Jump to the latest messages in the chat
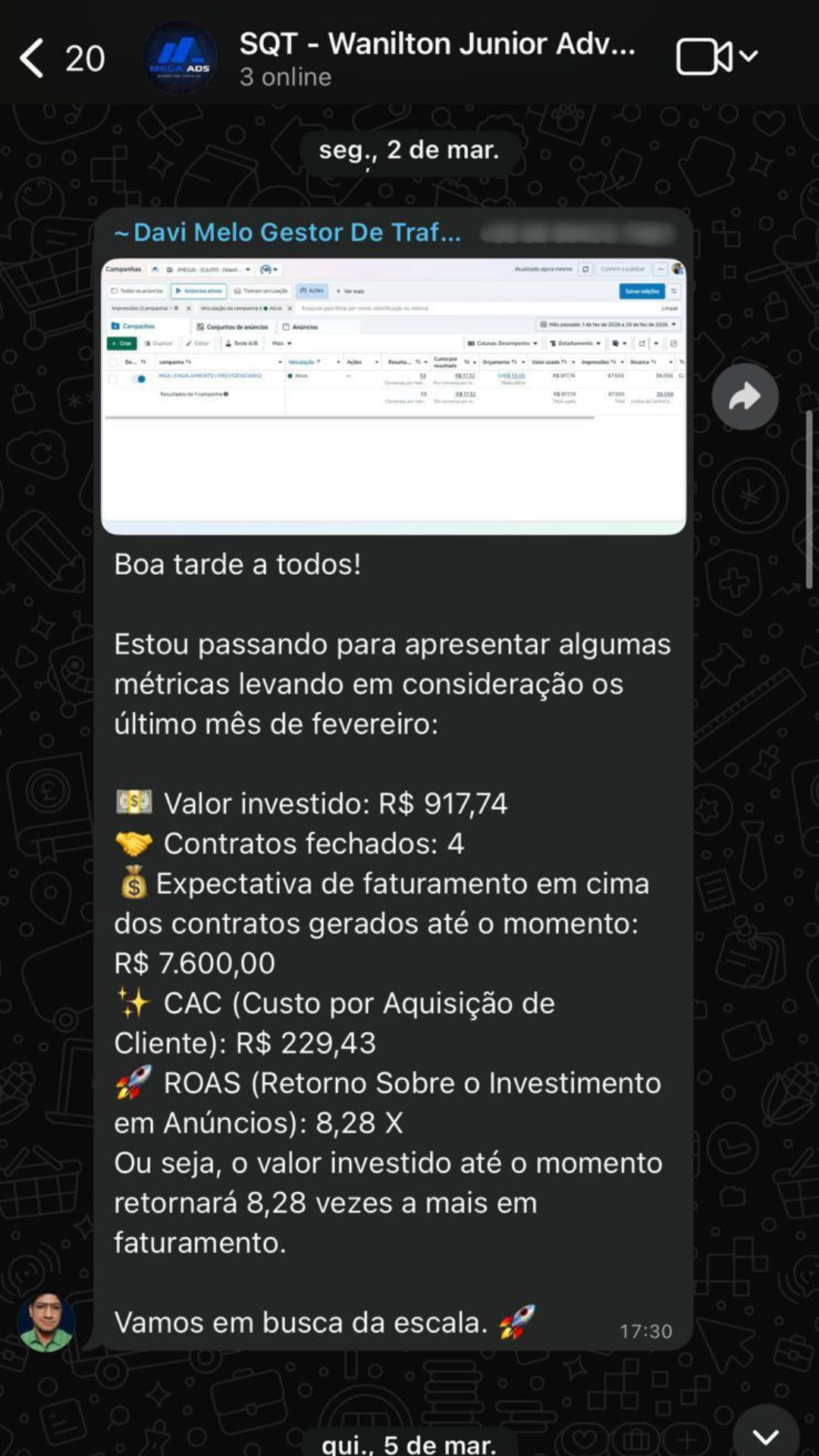Screen dimensions: 819x1456 coord(765,1435)
